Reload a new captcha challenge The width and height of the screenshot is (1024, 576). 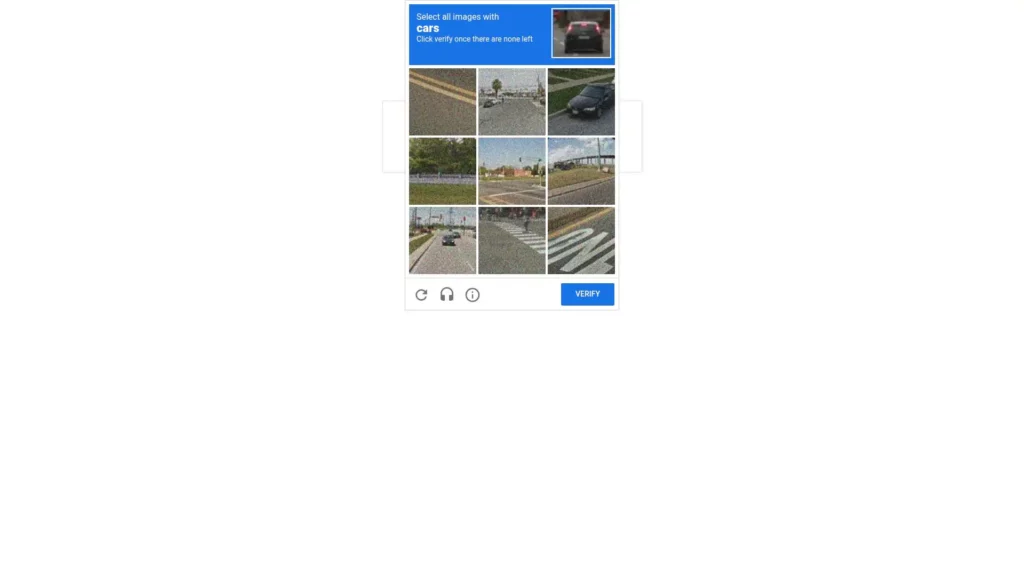pyautogui.click(x=421, y=295)
